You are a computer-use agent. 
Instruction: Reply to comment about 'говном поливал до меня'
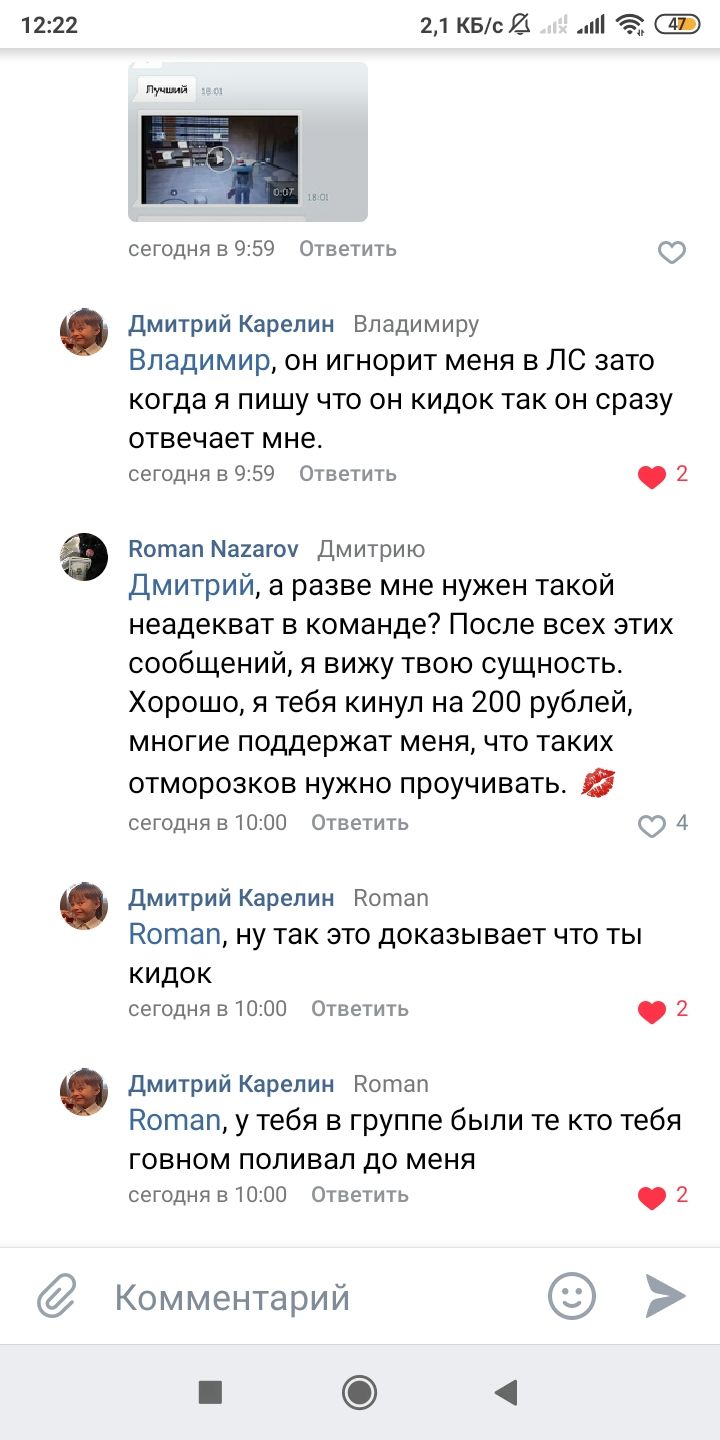[x=359, y=1195]
